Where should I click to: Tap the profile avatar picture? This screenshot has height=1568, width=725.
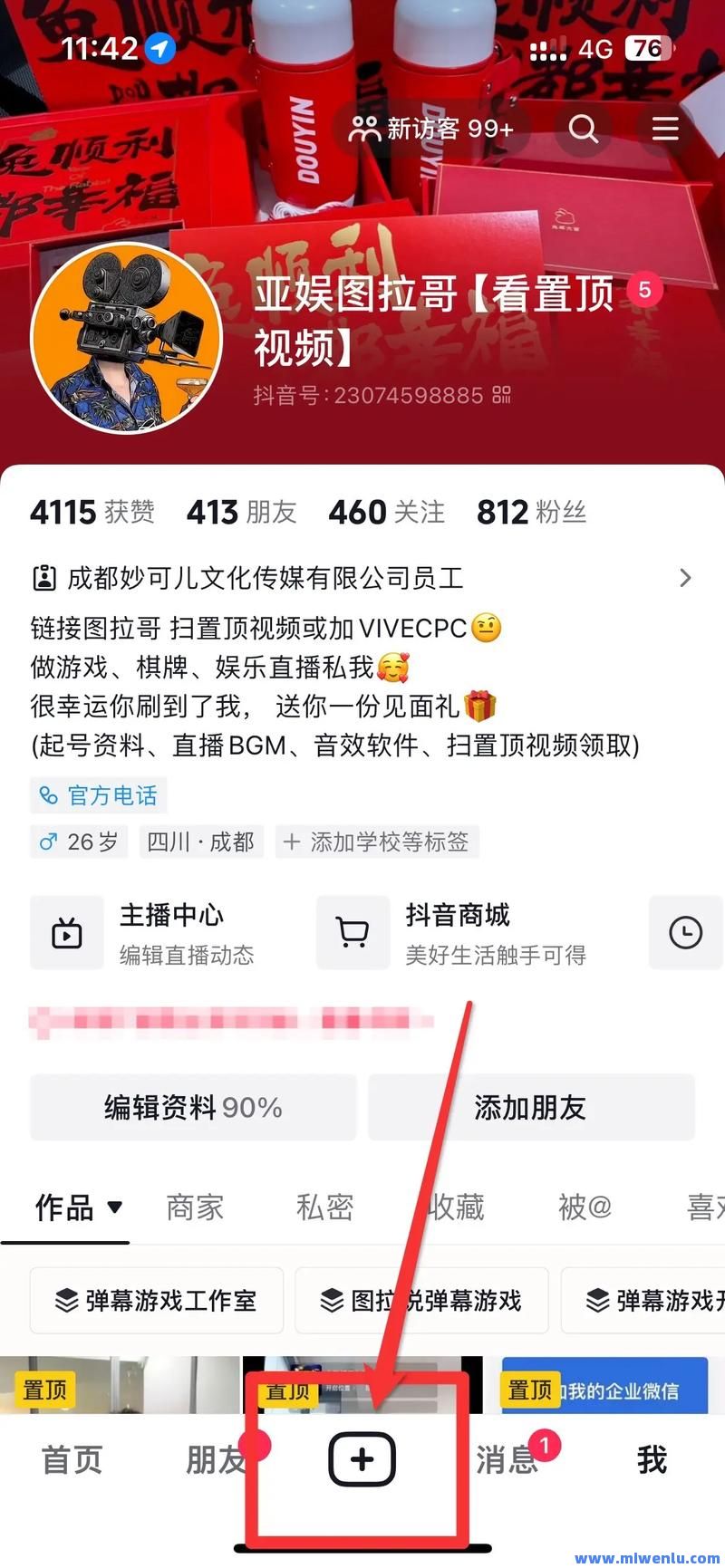127,339
